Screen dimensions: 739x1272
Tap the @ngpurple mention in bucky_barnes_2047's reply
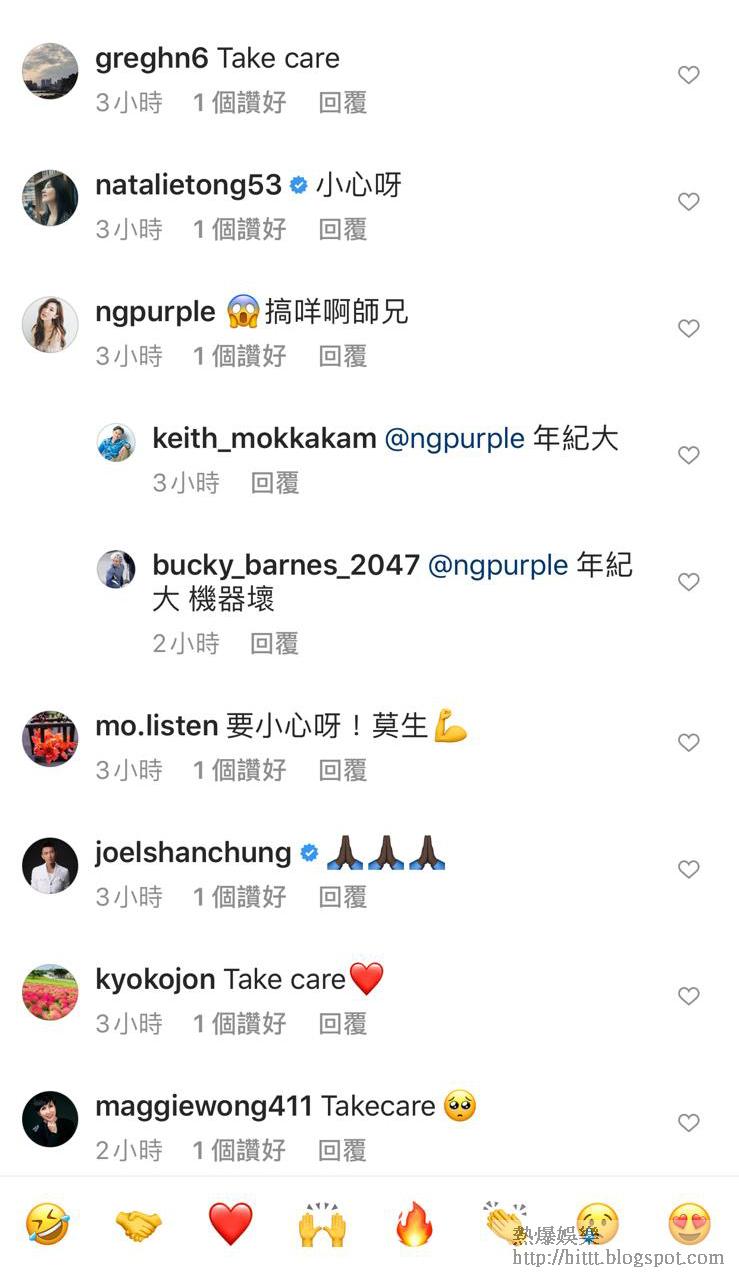(x=497, y=565)
